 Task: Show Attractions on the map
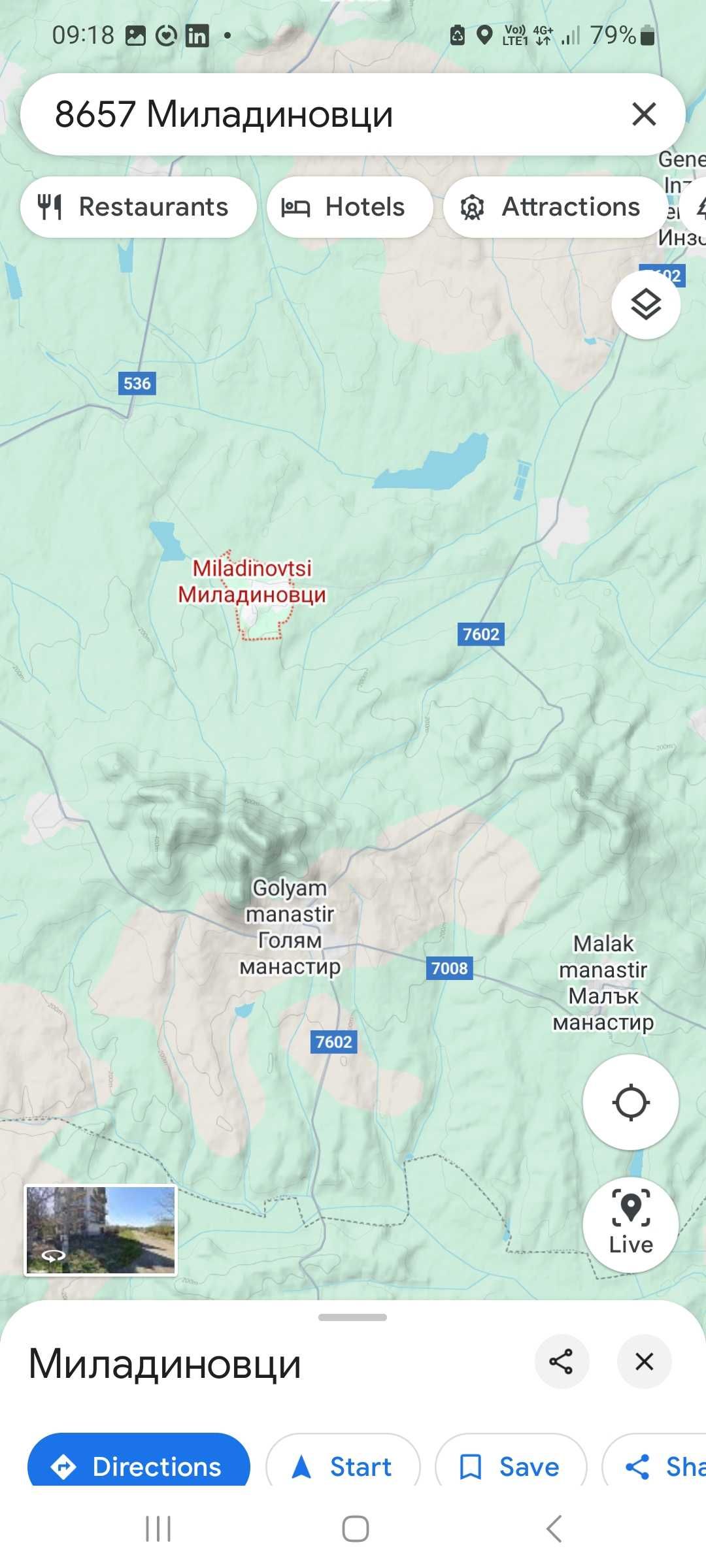tap(554, 207)
